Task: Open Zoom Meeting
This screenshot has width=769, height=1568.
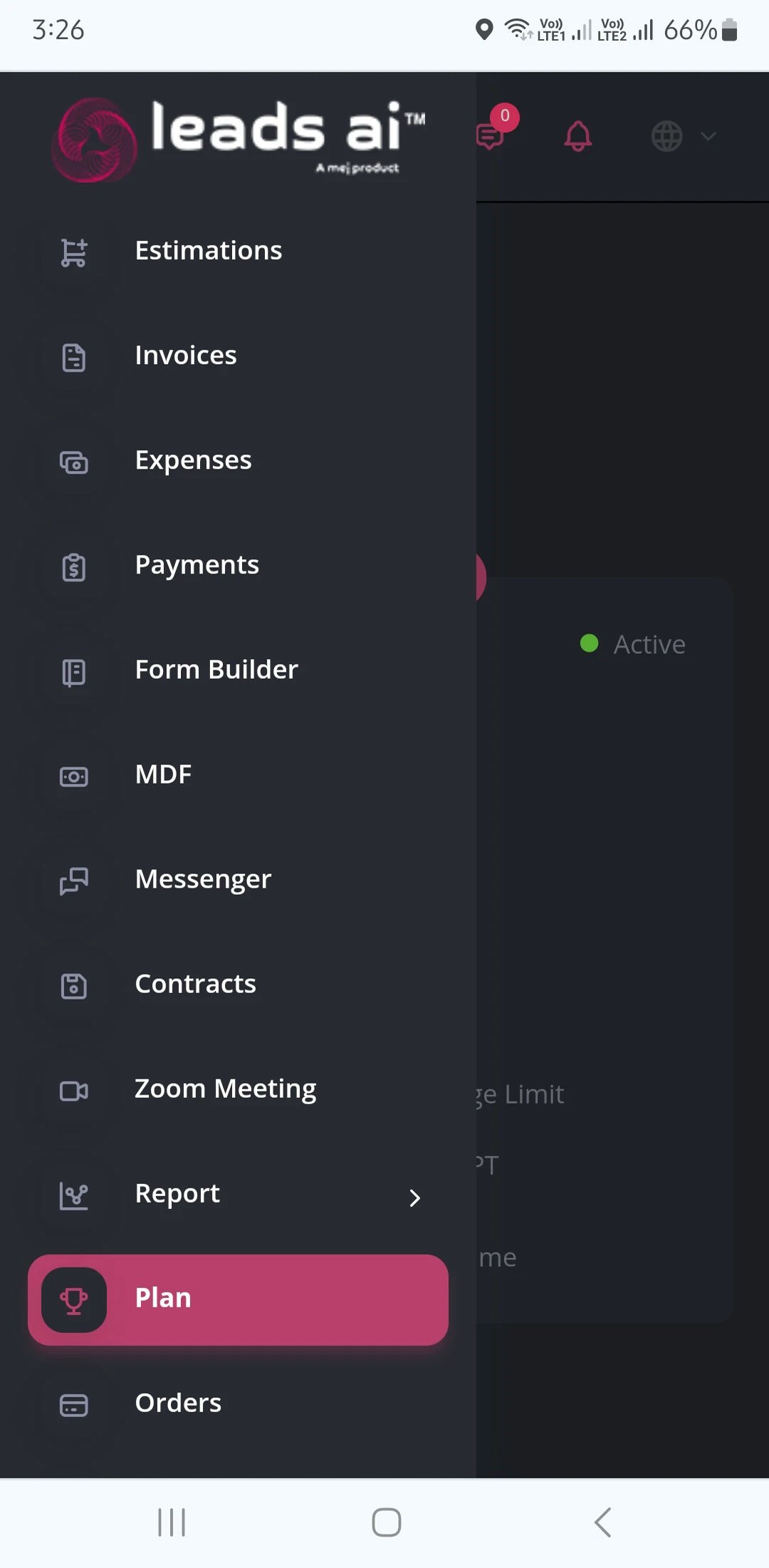Action: (x=225, y=1089)
